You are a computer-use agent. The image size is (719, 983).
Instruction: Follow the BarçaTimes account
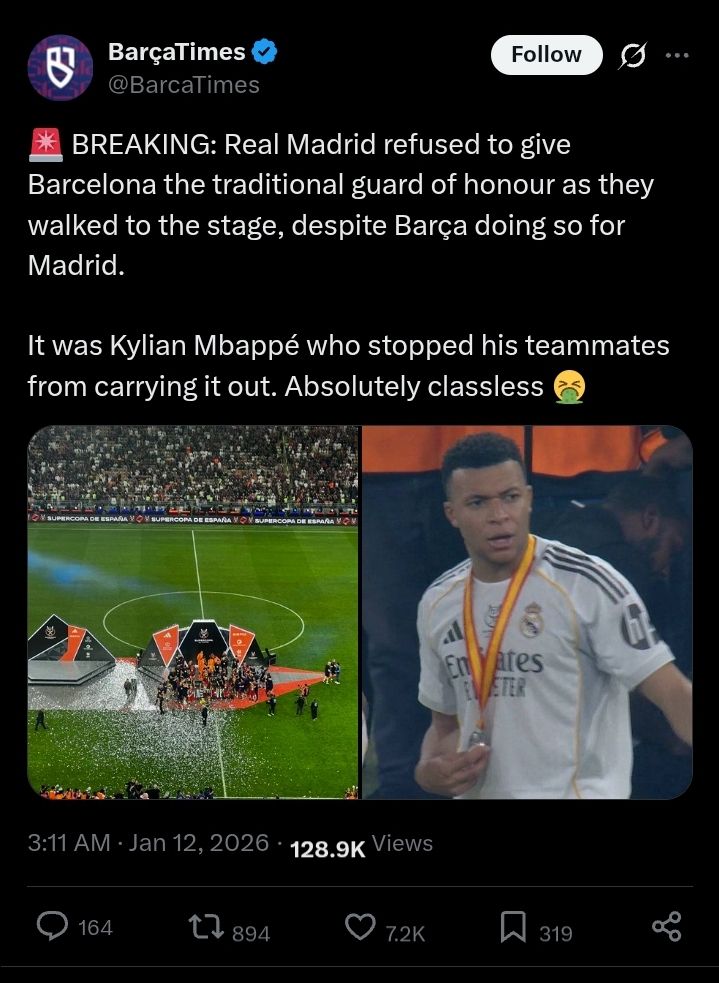pyautogui.click(x=546, y=55)
